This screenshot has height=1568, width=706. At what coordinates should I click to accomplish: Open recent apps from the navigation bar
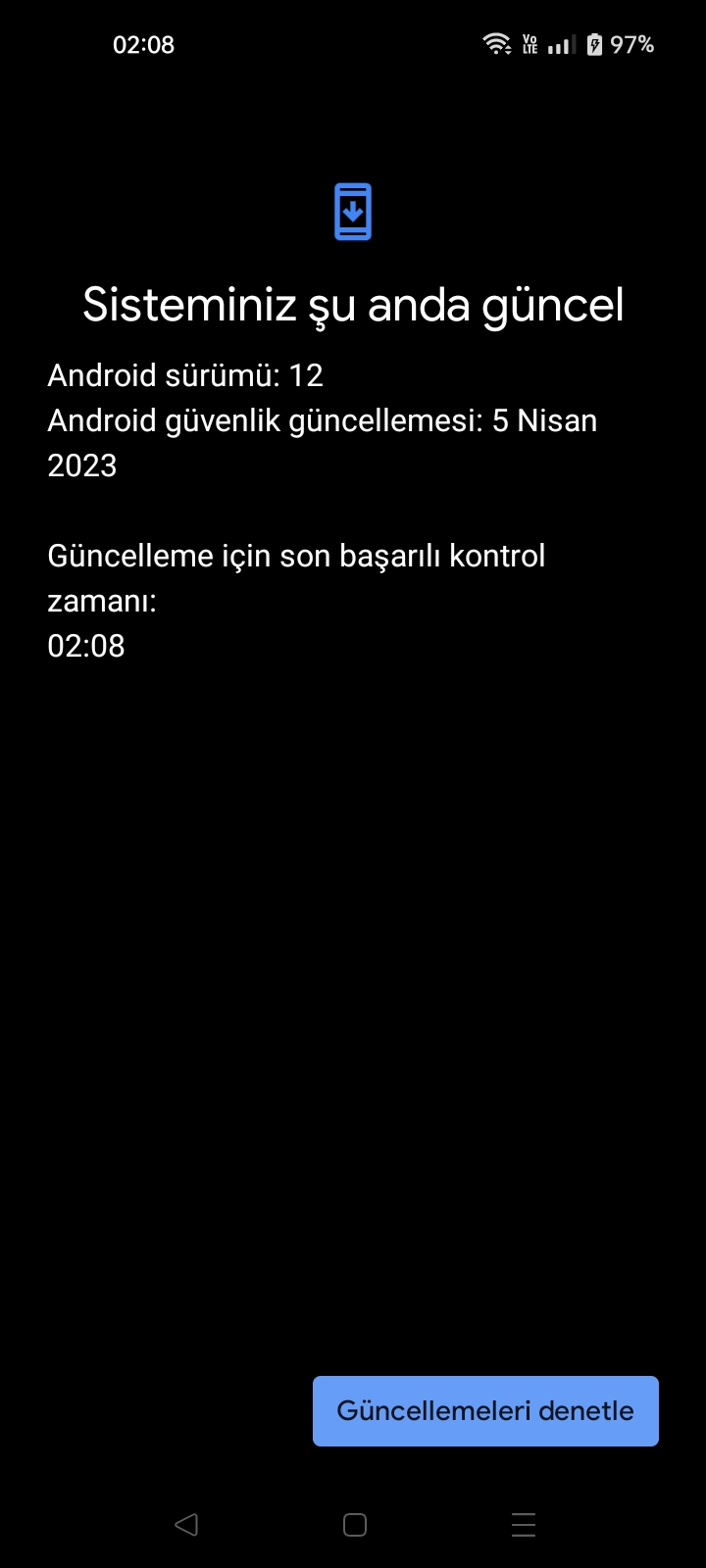pos(524,1524)
